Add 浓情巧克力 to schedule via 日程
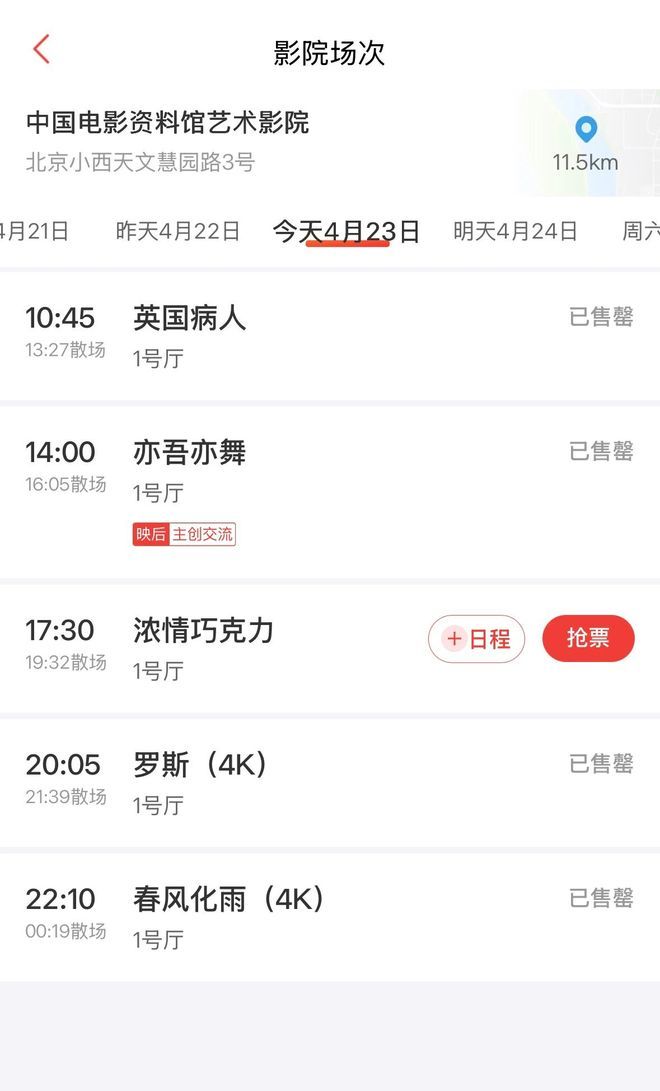The width and height of the screenshot is (660, 1091). [x=477, y=639]
